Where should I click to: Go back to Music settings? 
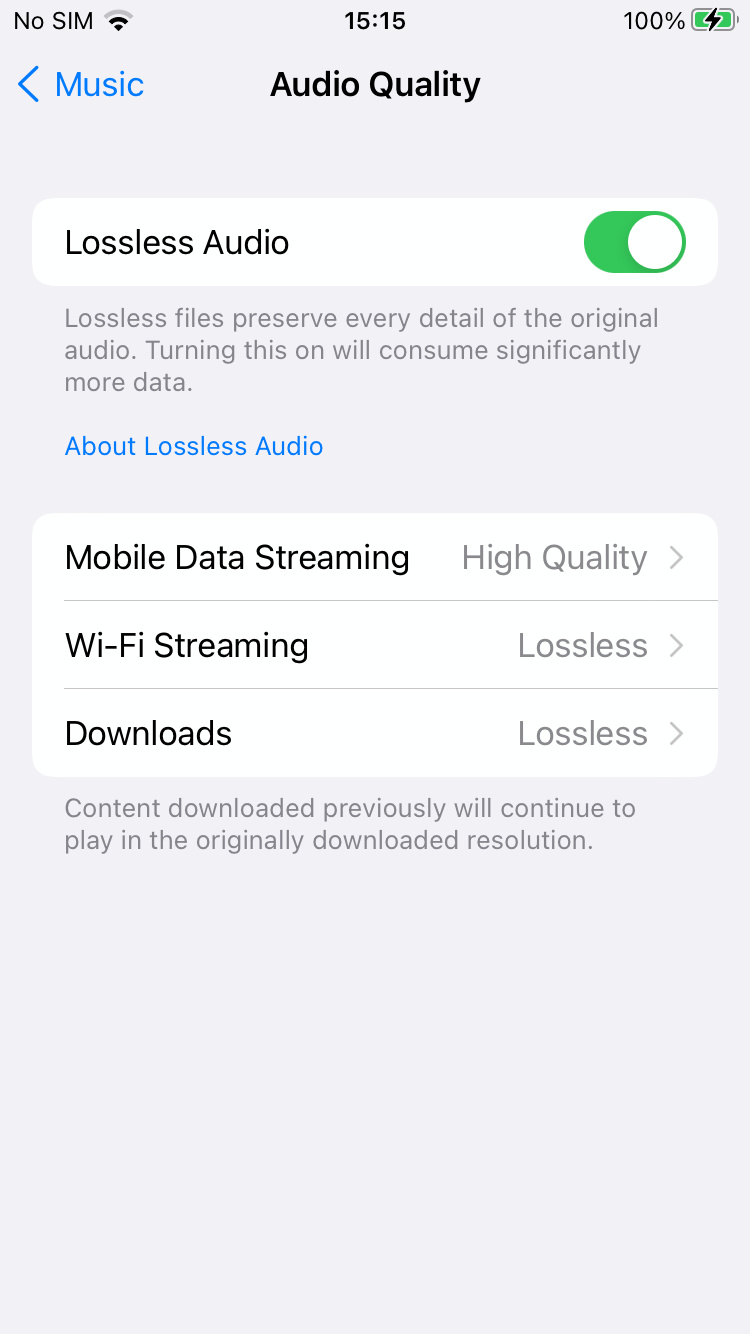click(x=81, y=85)
